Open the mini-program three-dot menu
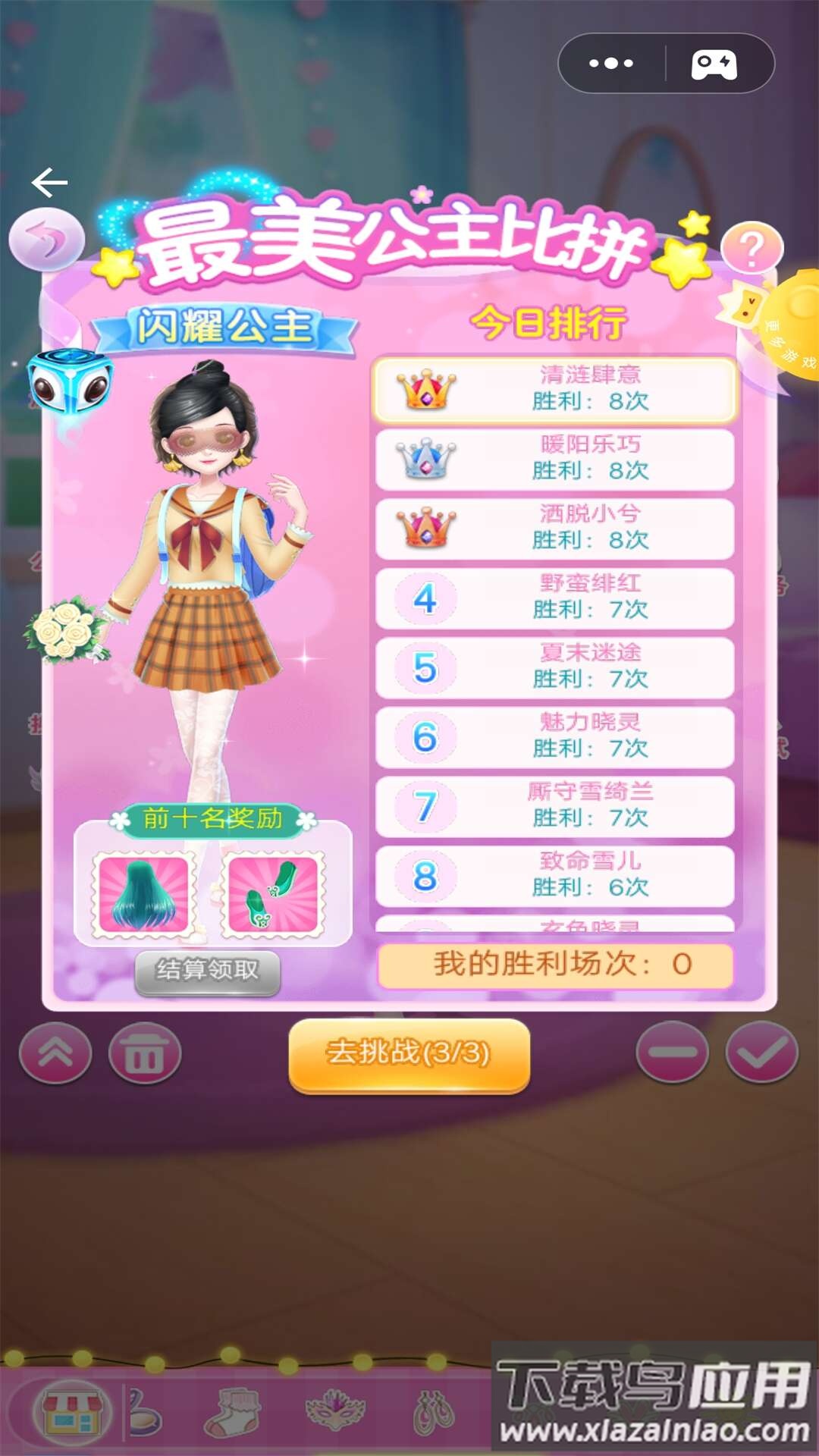The height and width of the screenshot is (1456, 819). click(611, 63)
